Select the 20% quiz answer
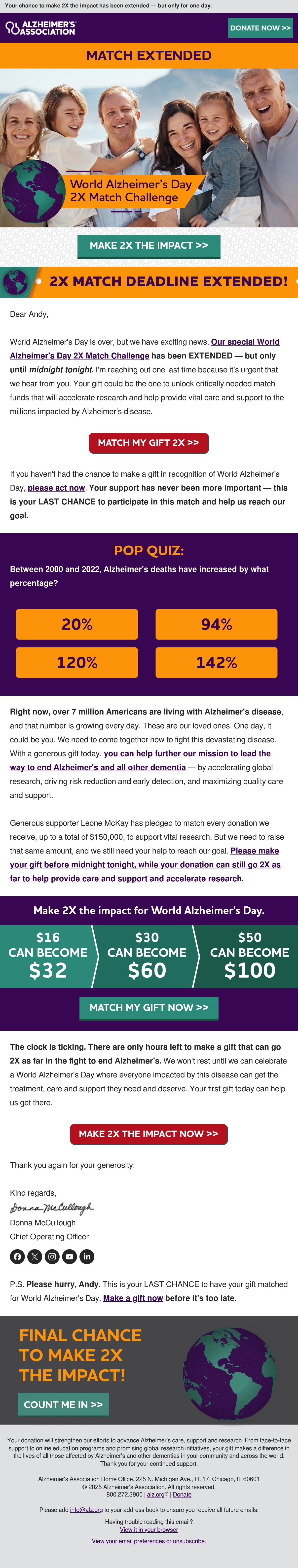This screenshot has width=298, height=1568. coord(77,624)
